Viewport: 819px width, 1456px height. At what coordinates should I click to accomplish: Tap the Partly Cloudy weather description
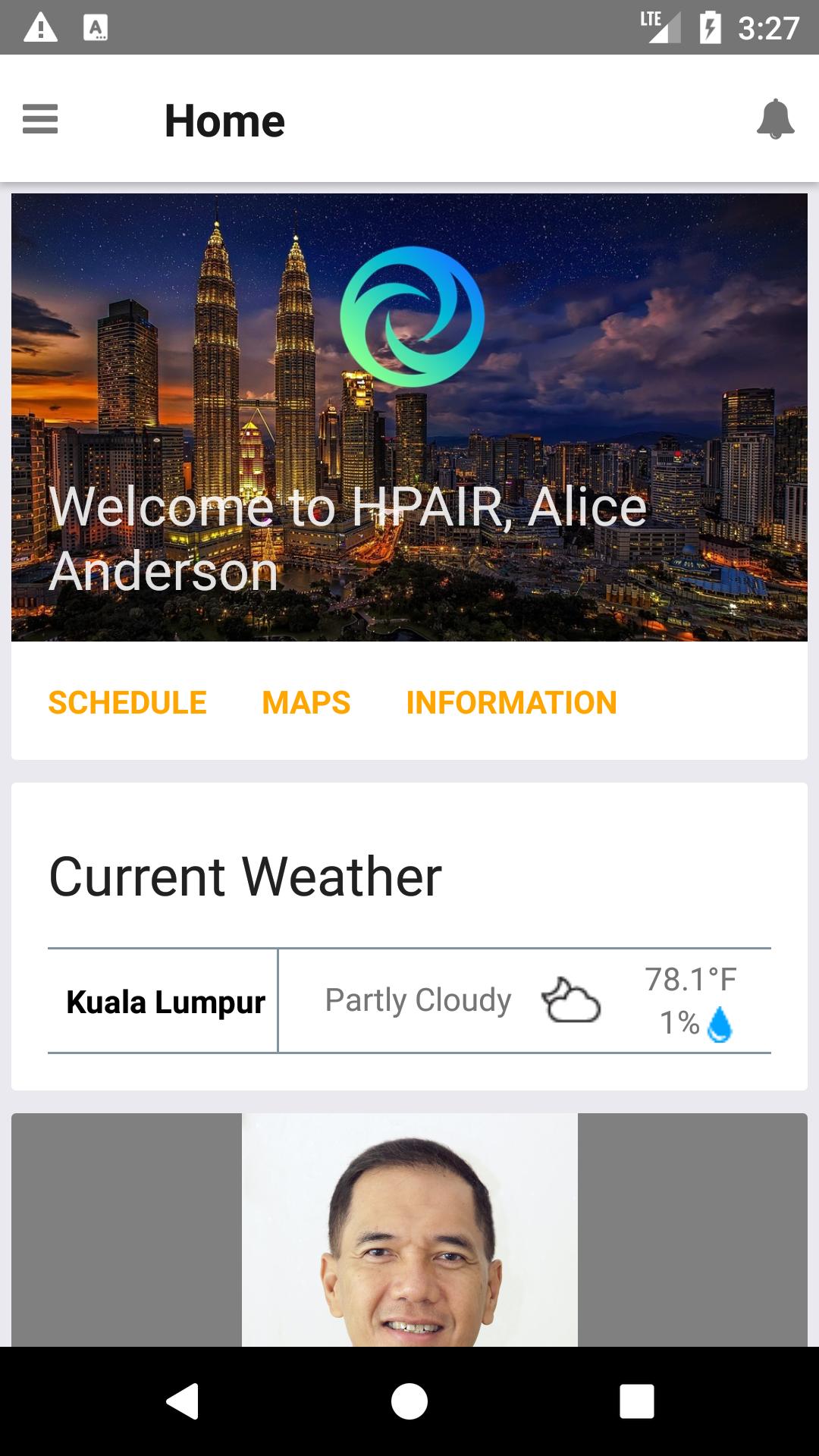pyautogui.click(x=417, y=999)
